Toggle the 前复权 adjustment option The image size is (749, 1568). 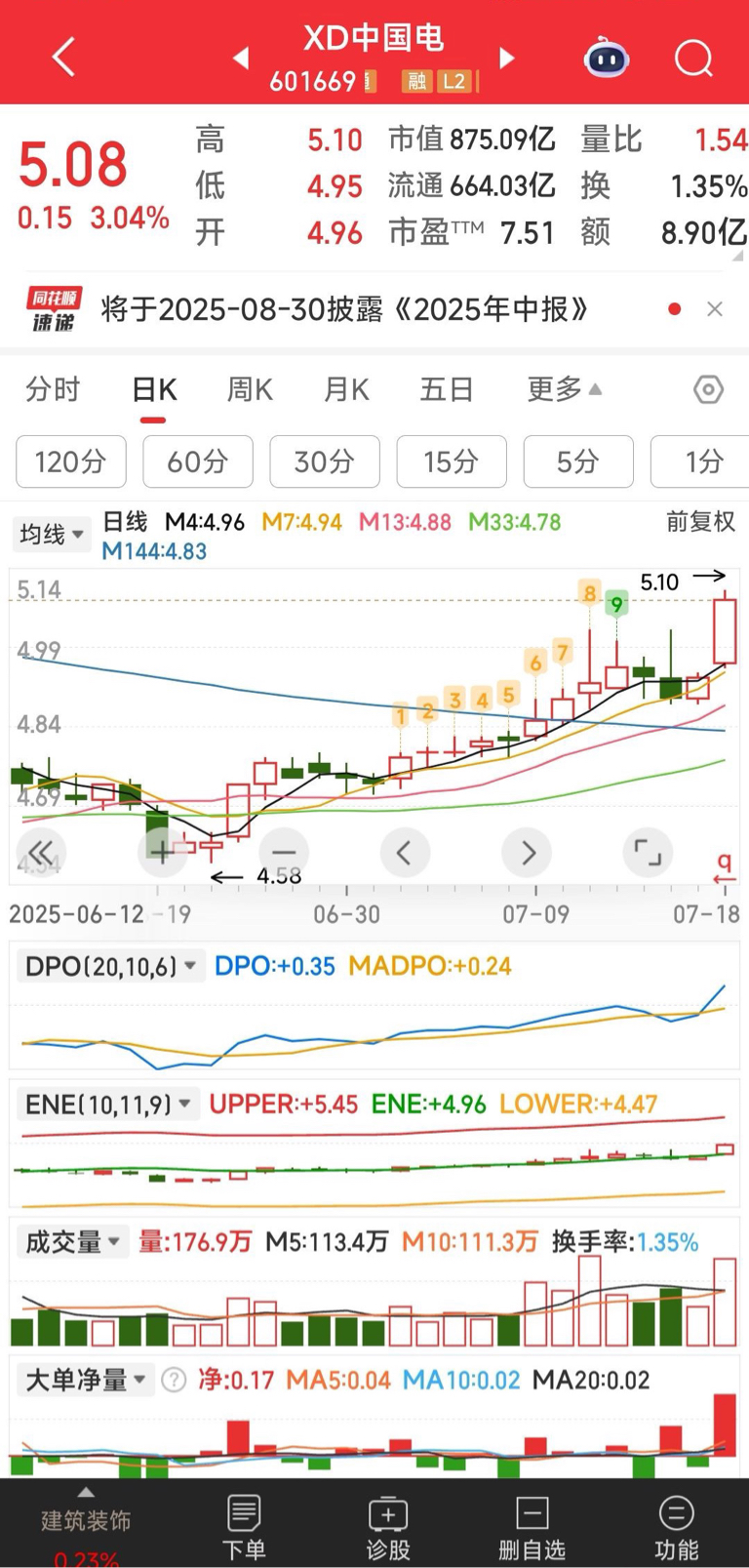[x=700, y=522]
